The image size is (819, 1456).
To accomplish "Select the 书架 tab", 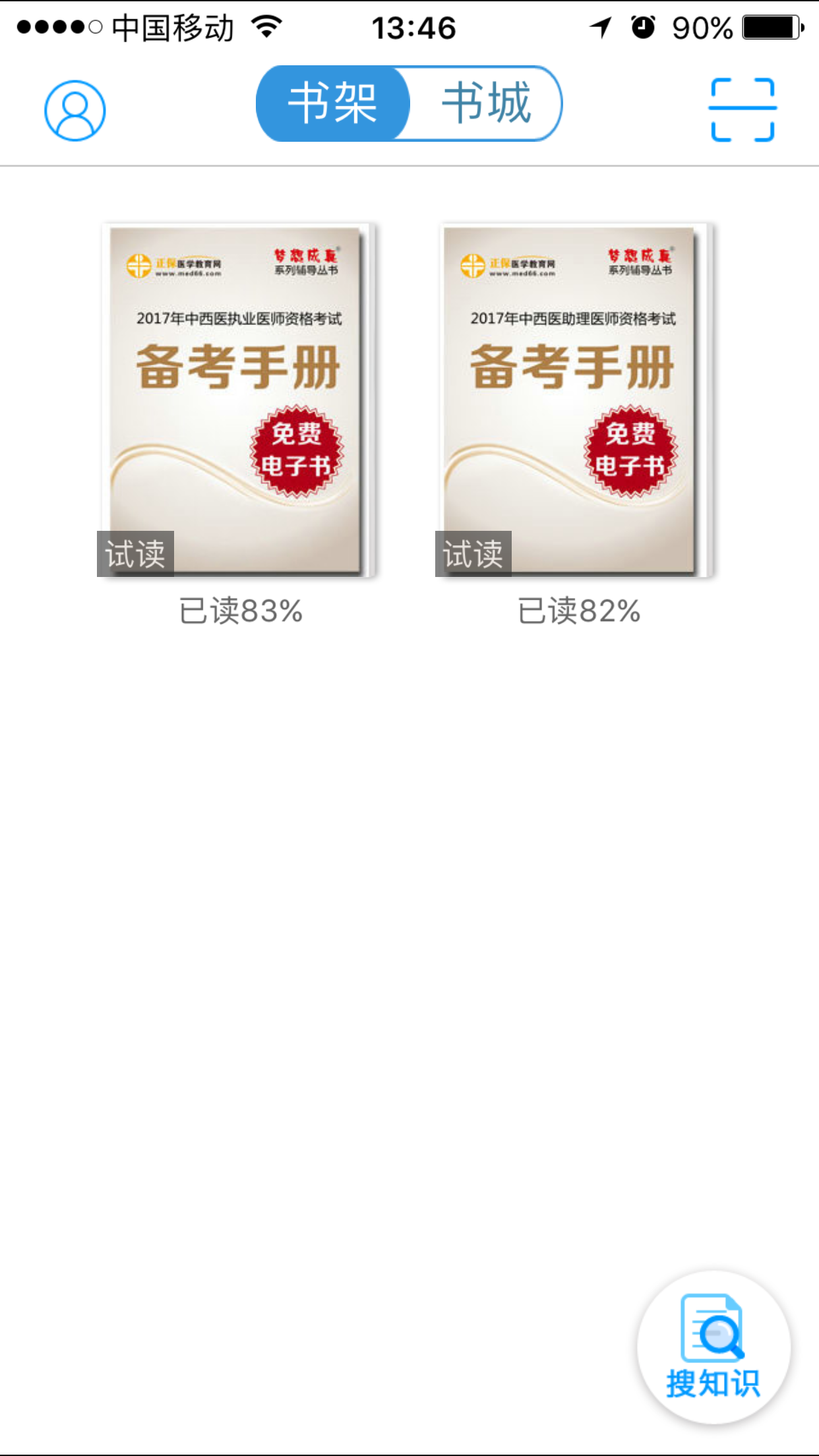I will click(x=333, y=104).
